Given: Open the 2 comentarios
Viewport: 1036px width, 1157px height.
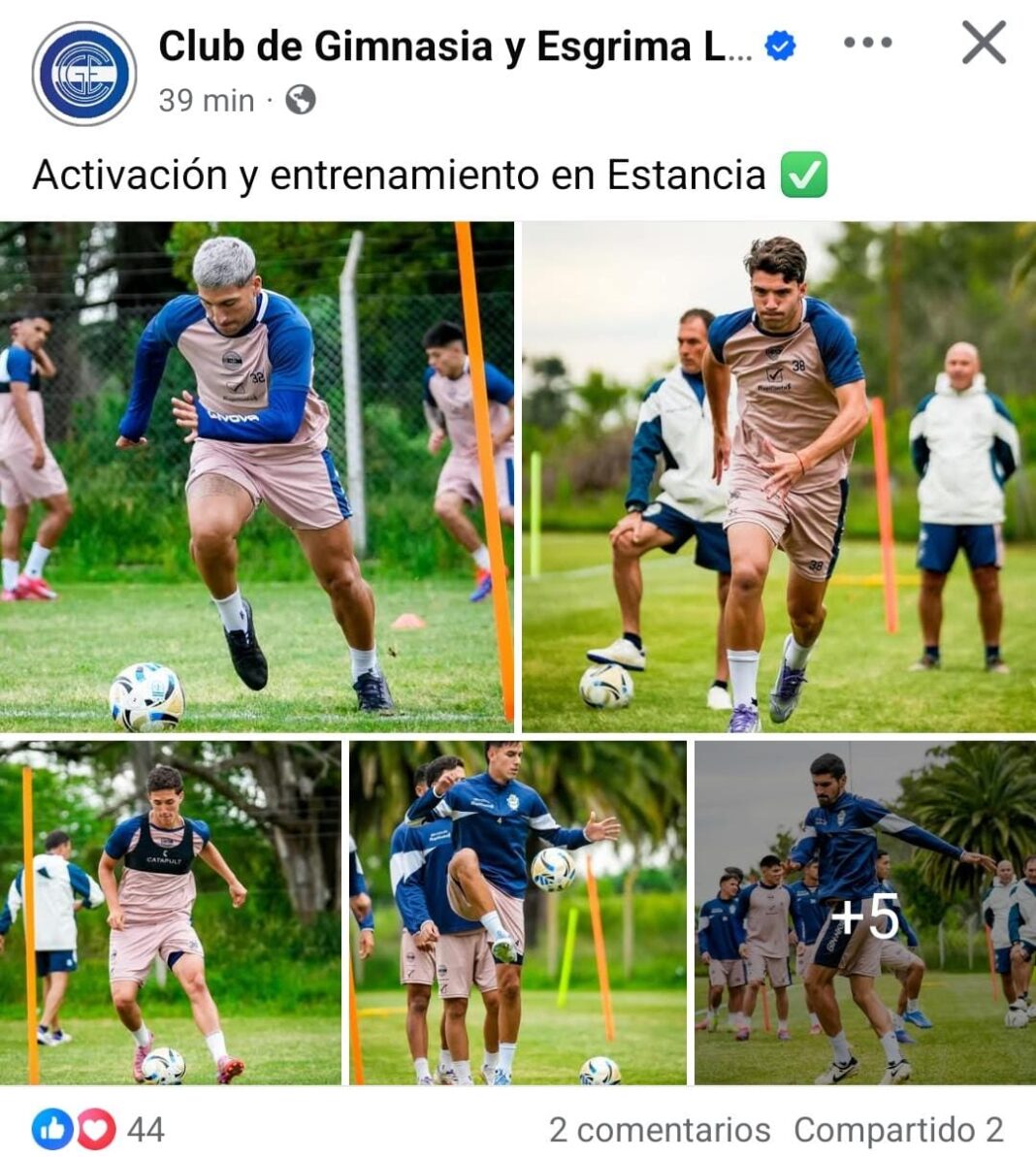Looking at the screenshot, I should tap(660, 1129).
